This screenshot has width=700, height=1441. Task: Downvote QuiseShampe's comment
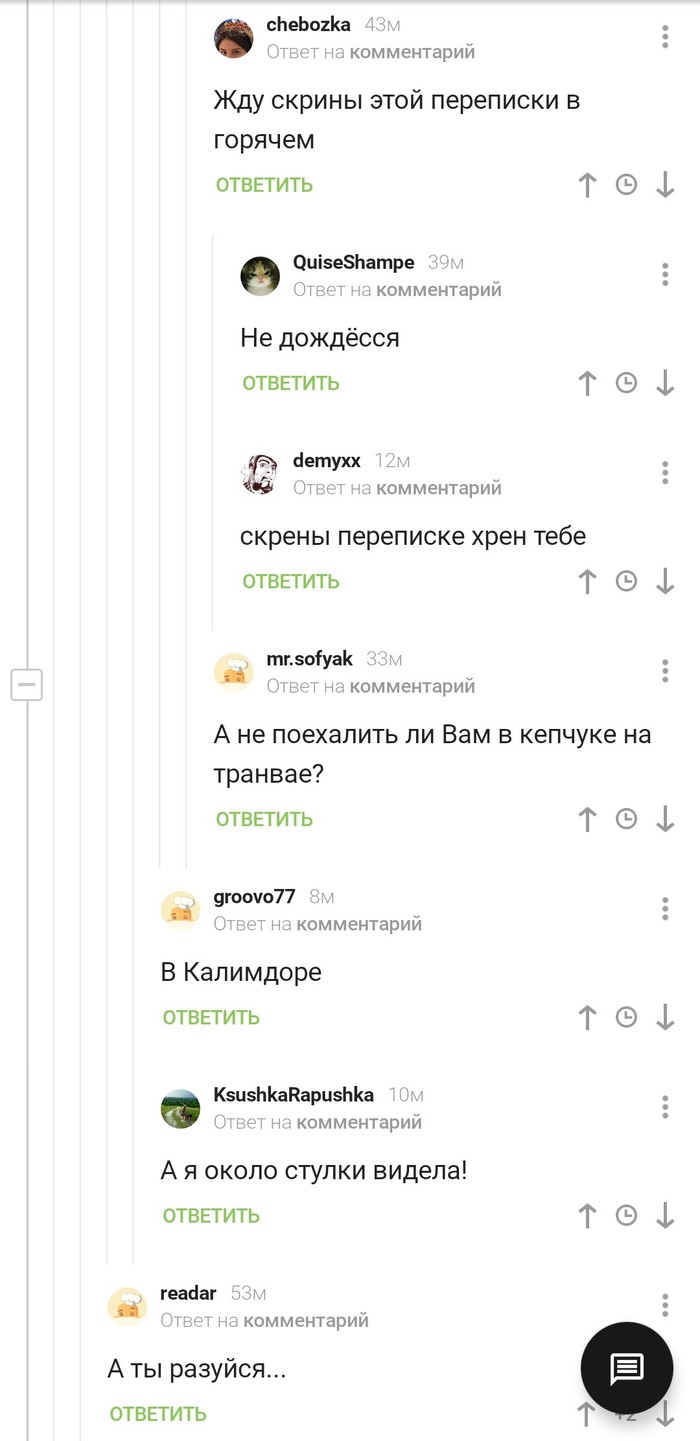(x=665, y=383)
